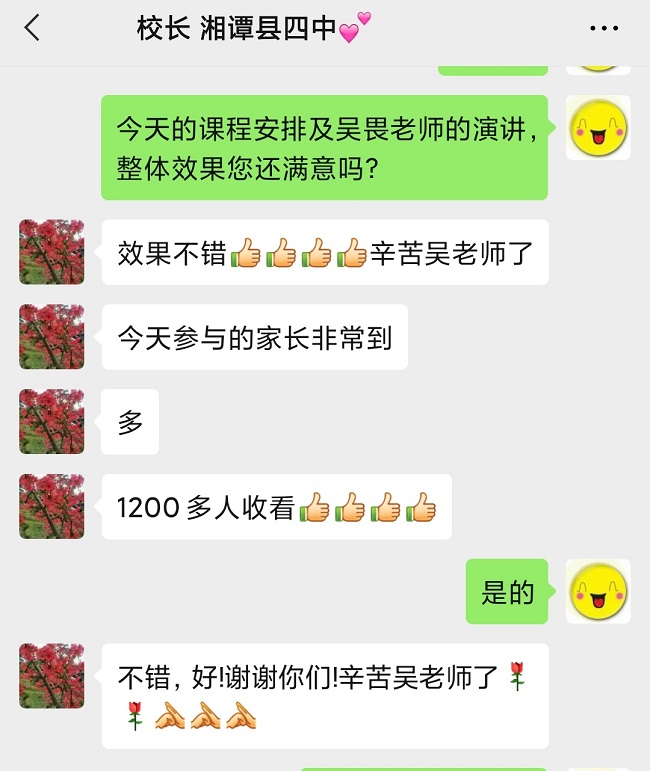Tap the red-leaf avatar beside 效果不错
650x771 pixels.
click(x=52, y=252)
